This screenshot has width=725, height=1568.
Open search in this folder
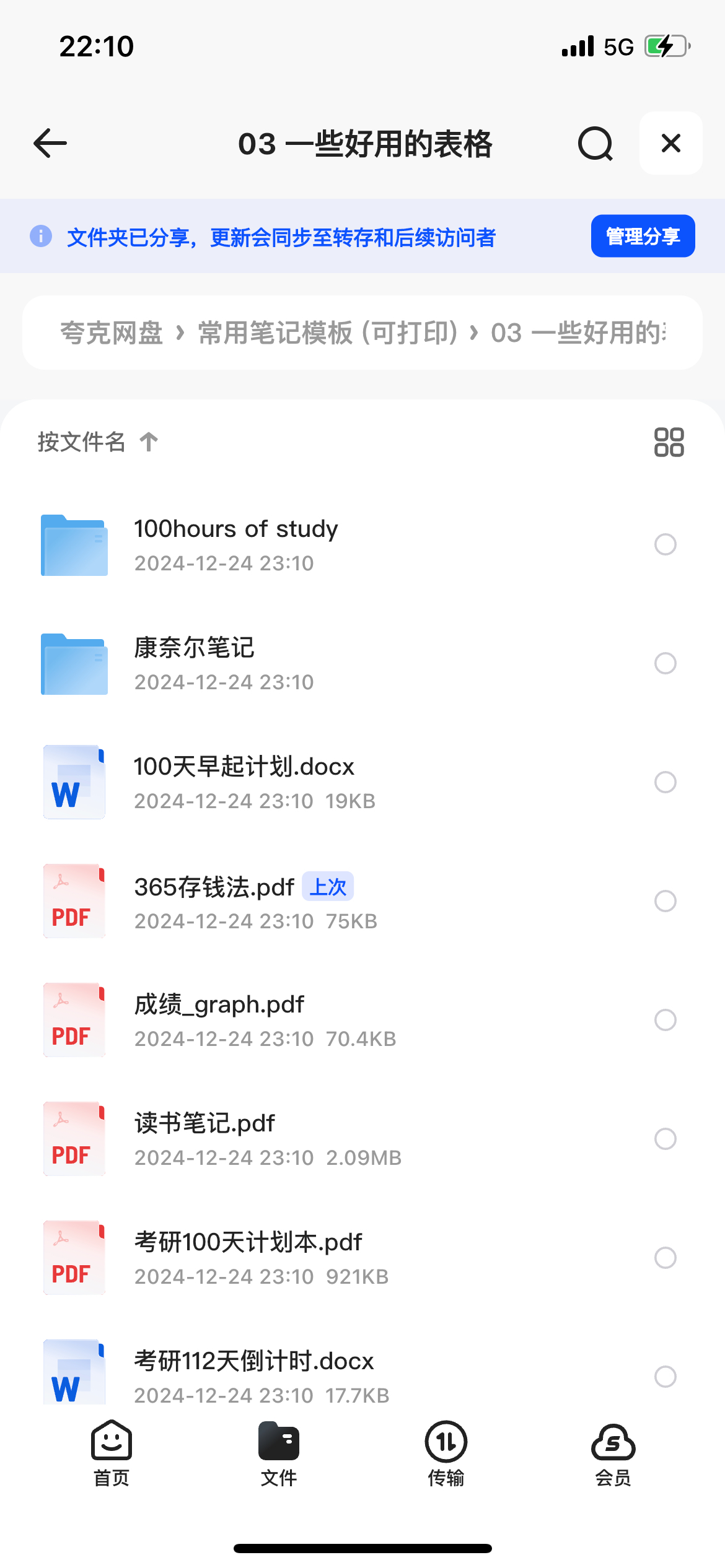point(595,144)
